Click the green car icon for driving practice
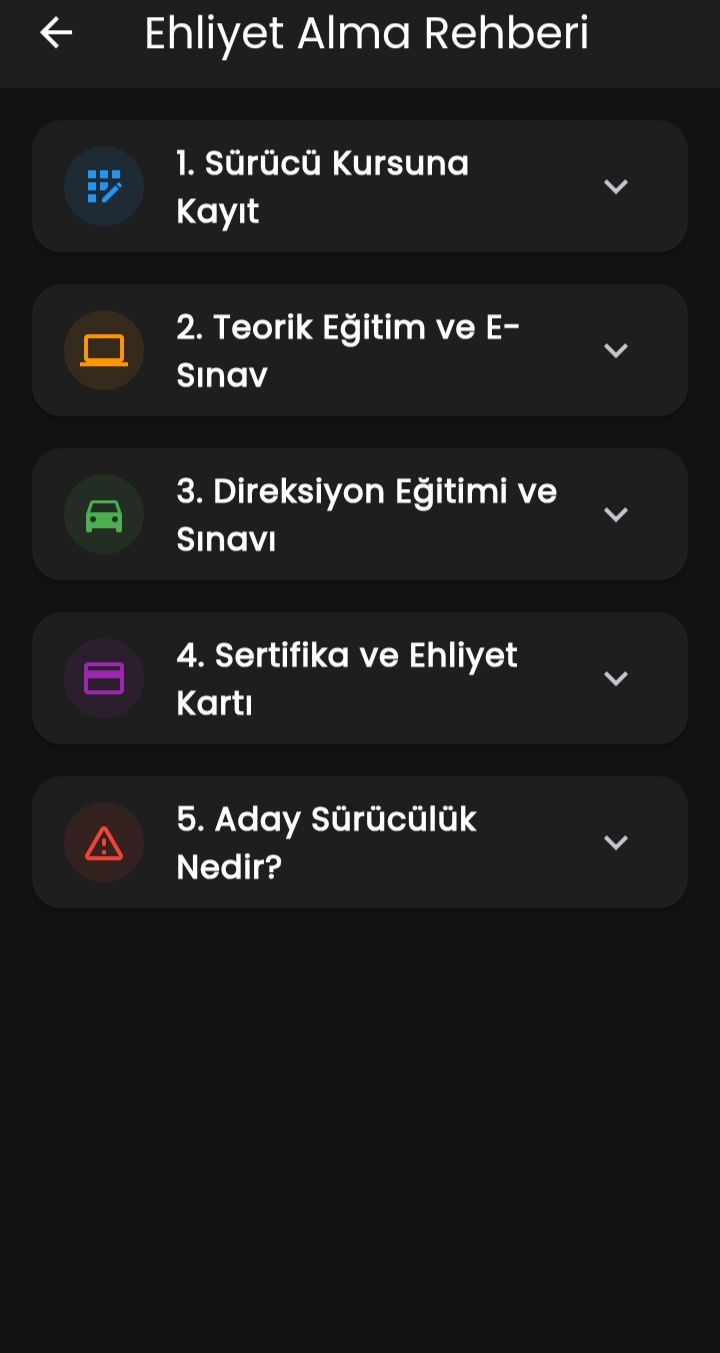The image size is (720, 1353). pyautogui.click(x=104, y=514)
